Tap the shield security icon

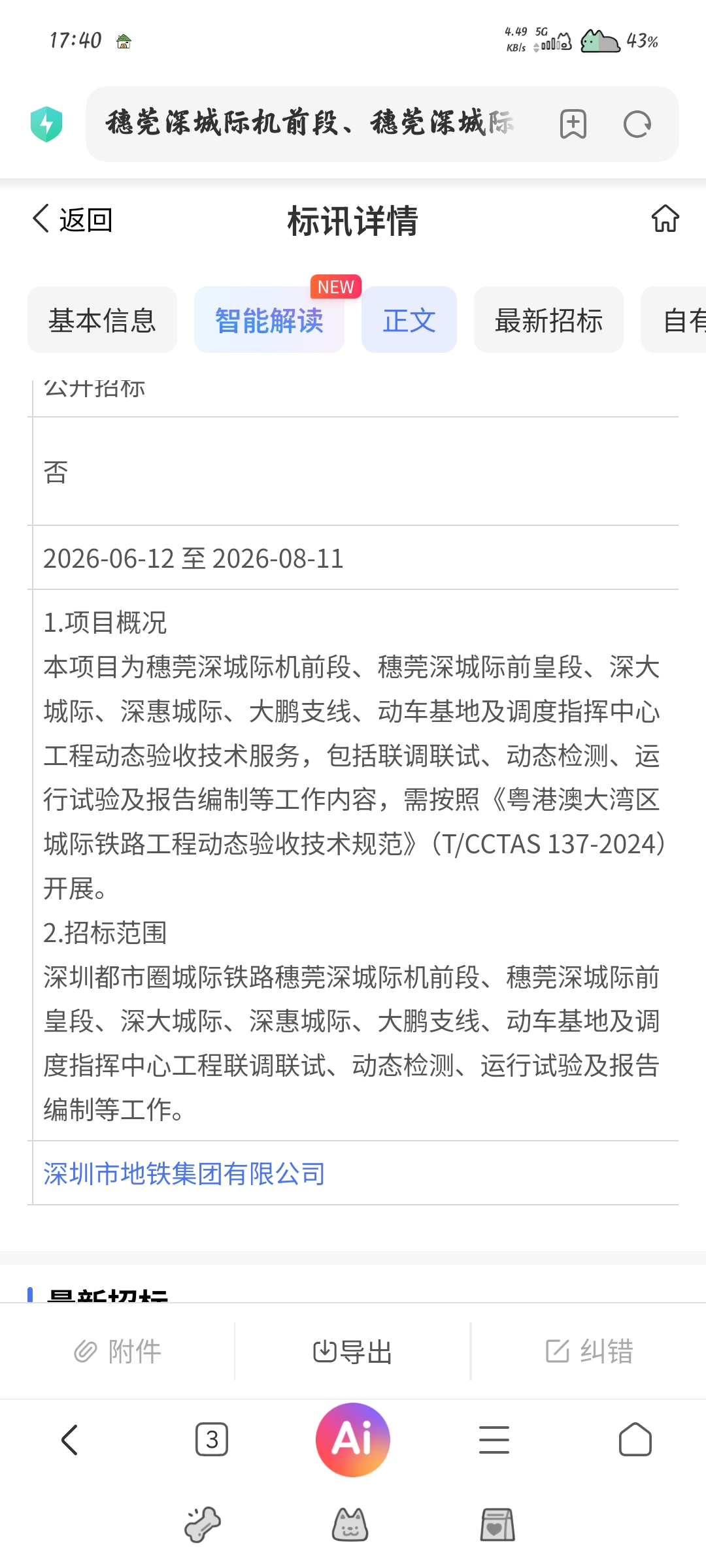[x=46, y=124]
